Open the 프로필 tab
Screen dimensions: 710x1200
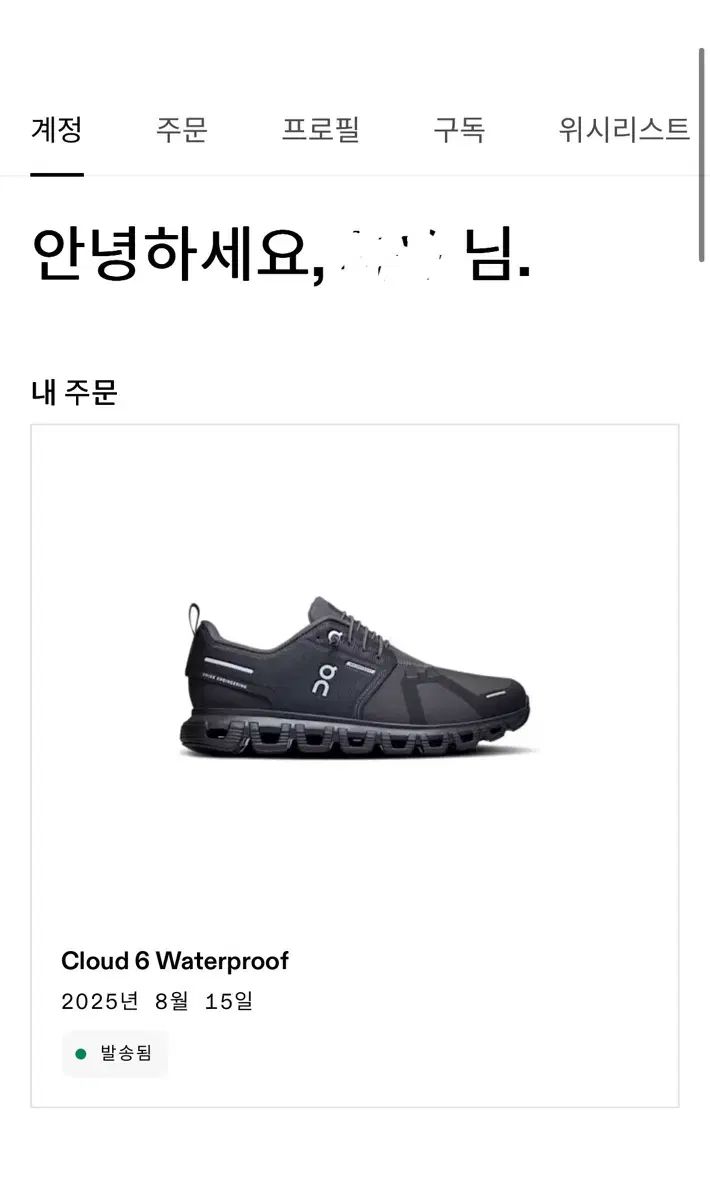[320, 130]
